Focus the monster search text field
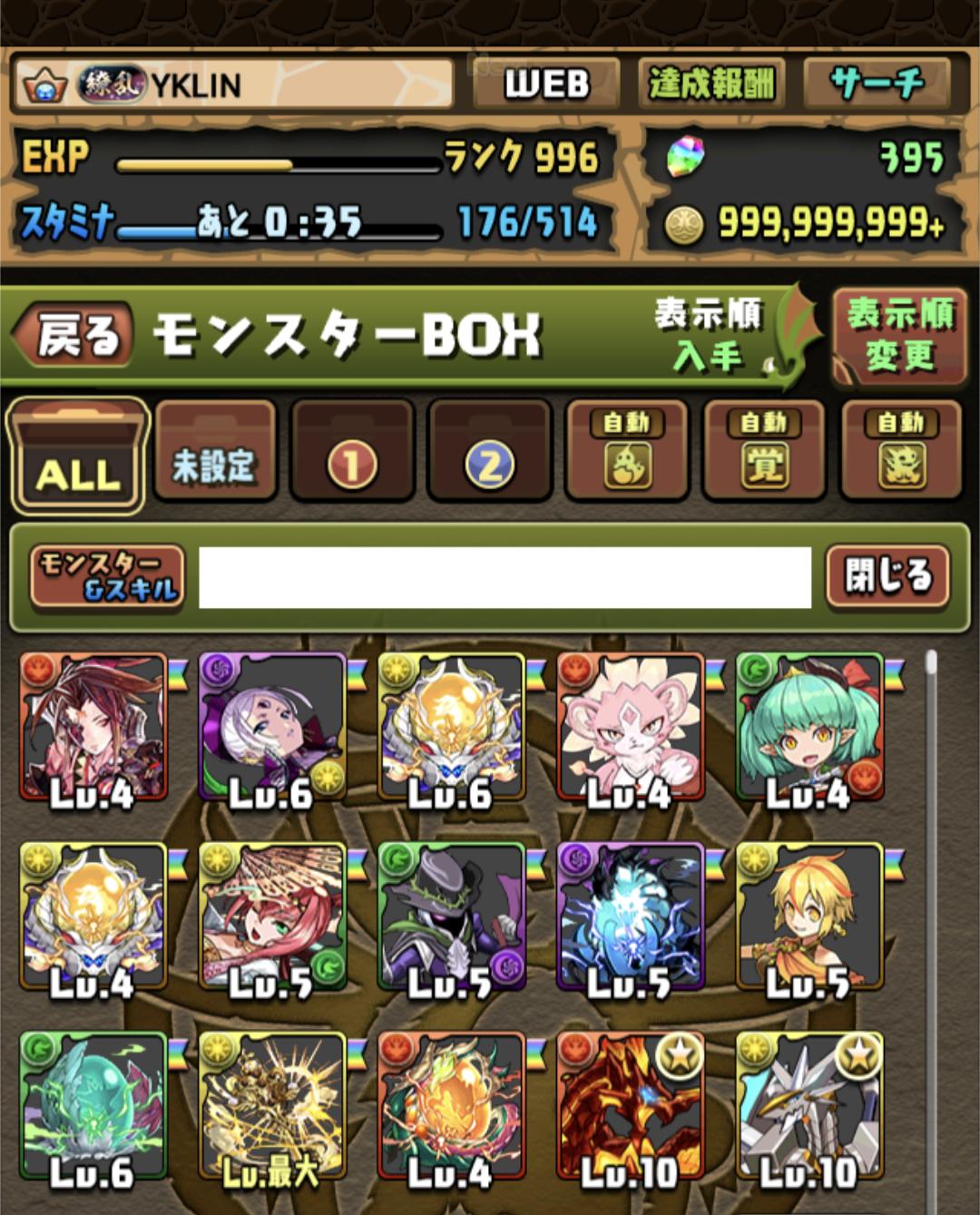This screenshot has height=1215, width=980. point(505,577)
